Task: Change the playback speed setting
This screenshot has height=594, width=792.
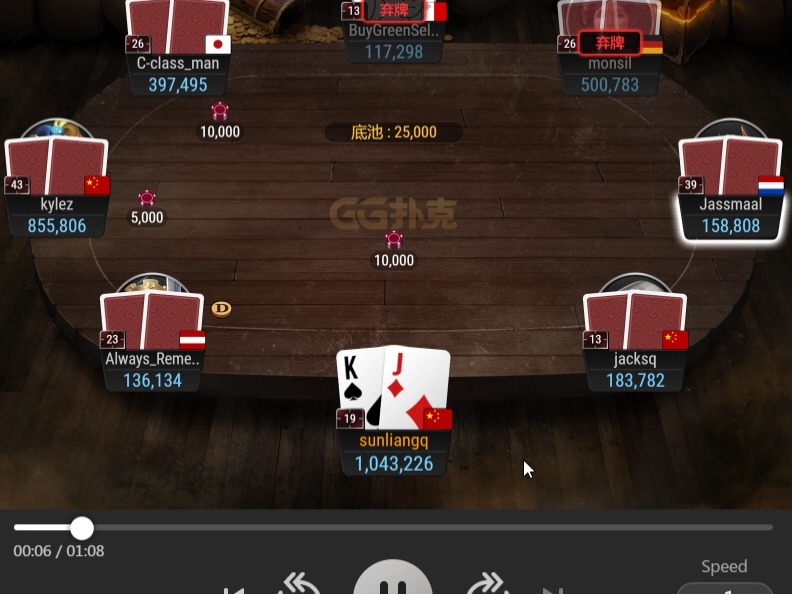Action: point(724,585)
